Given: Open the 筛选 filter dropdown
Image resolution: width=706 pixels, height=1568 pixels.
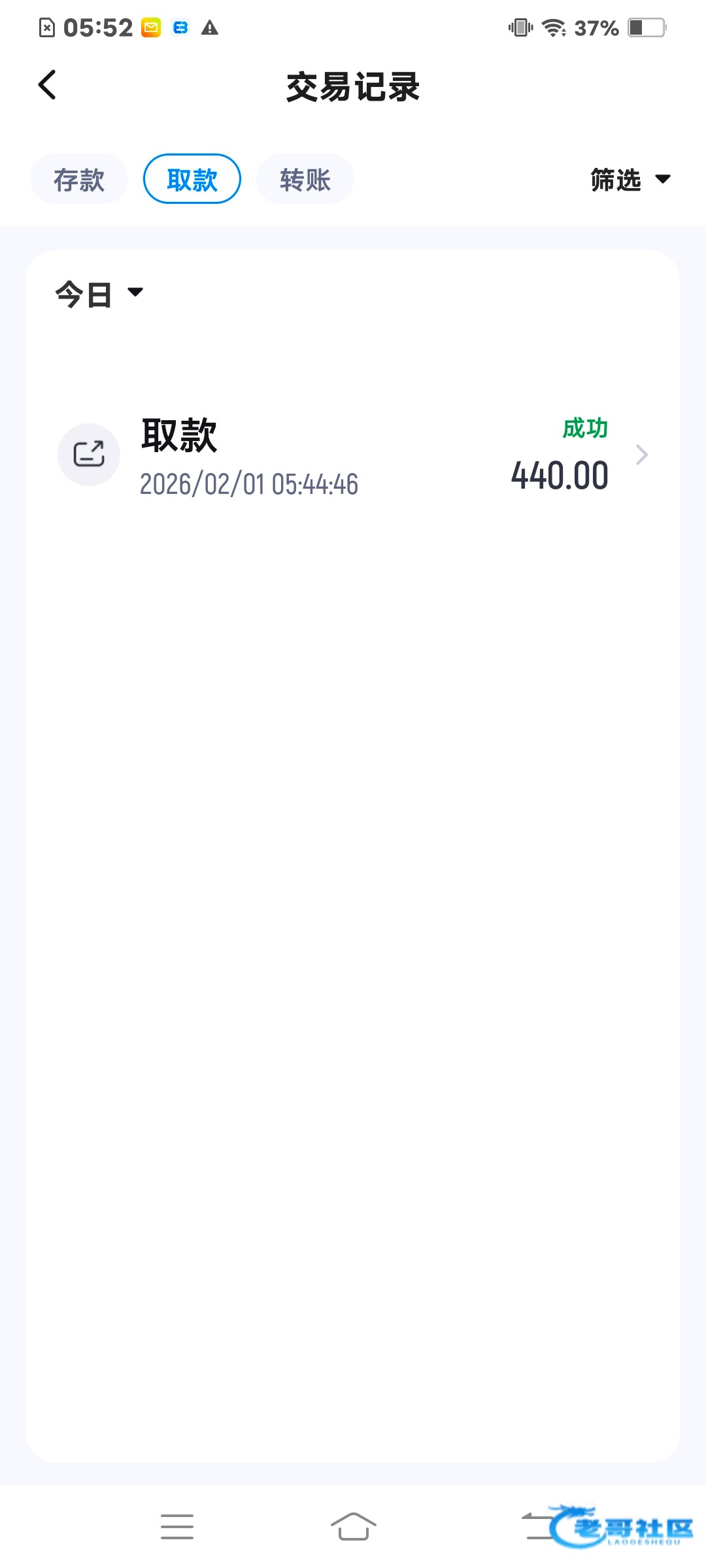Looking at the screenshot, I should 630,180.
